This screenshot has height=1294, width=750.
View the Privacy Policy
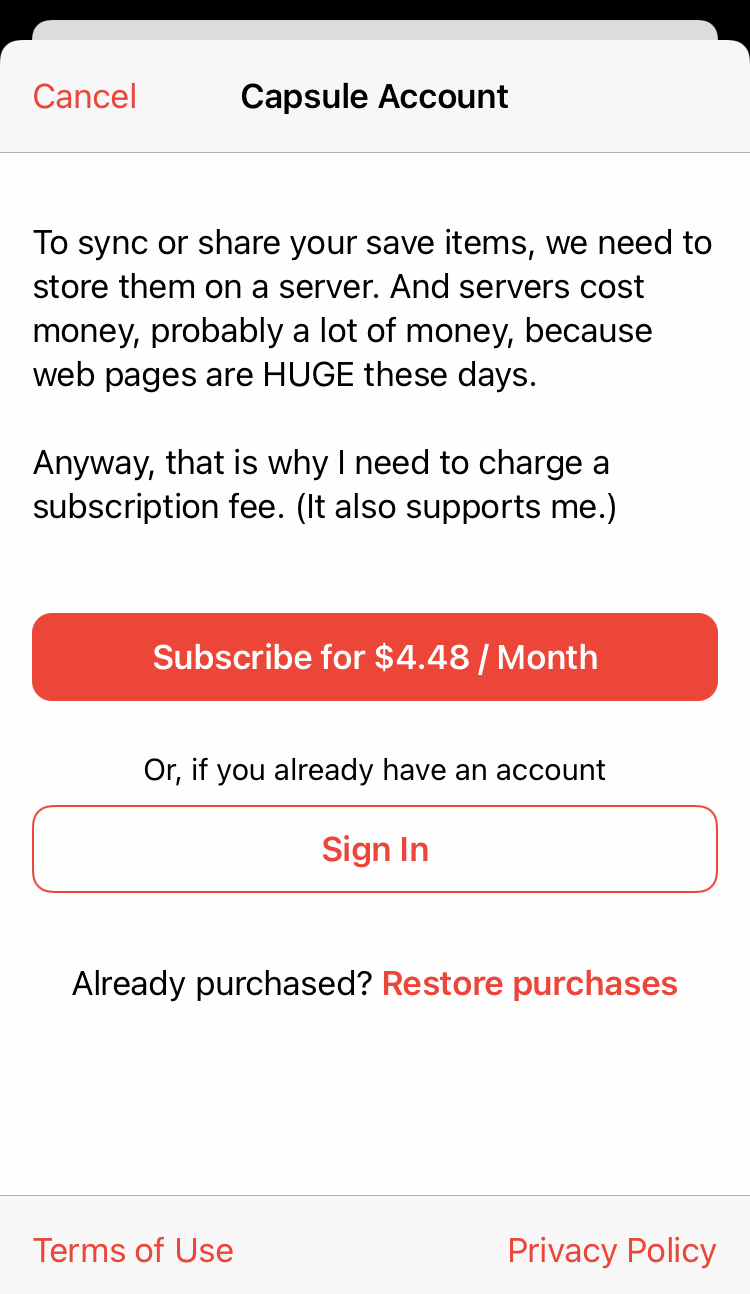tap(612, 1251)
